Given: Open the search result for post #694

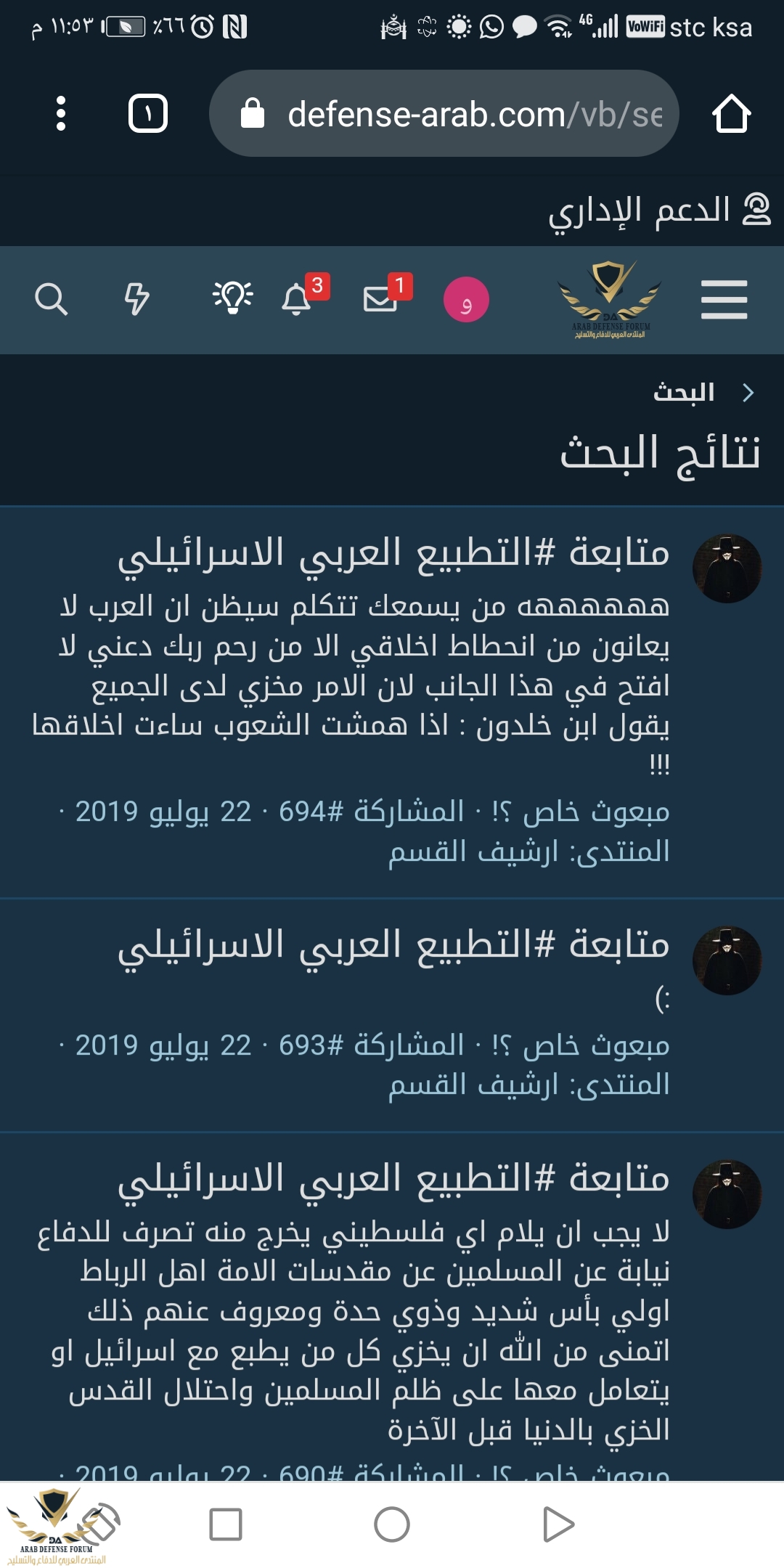Looking at the screenshot, I should pos(393,553).
